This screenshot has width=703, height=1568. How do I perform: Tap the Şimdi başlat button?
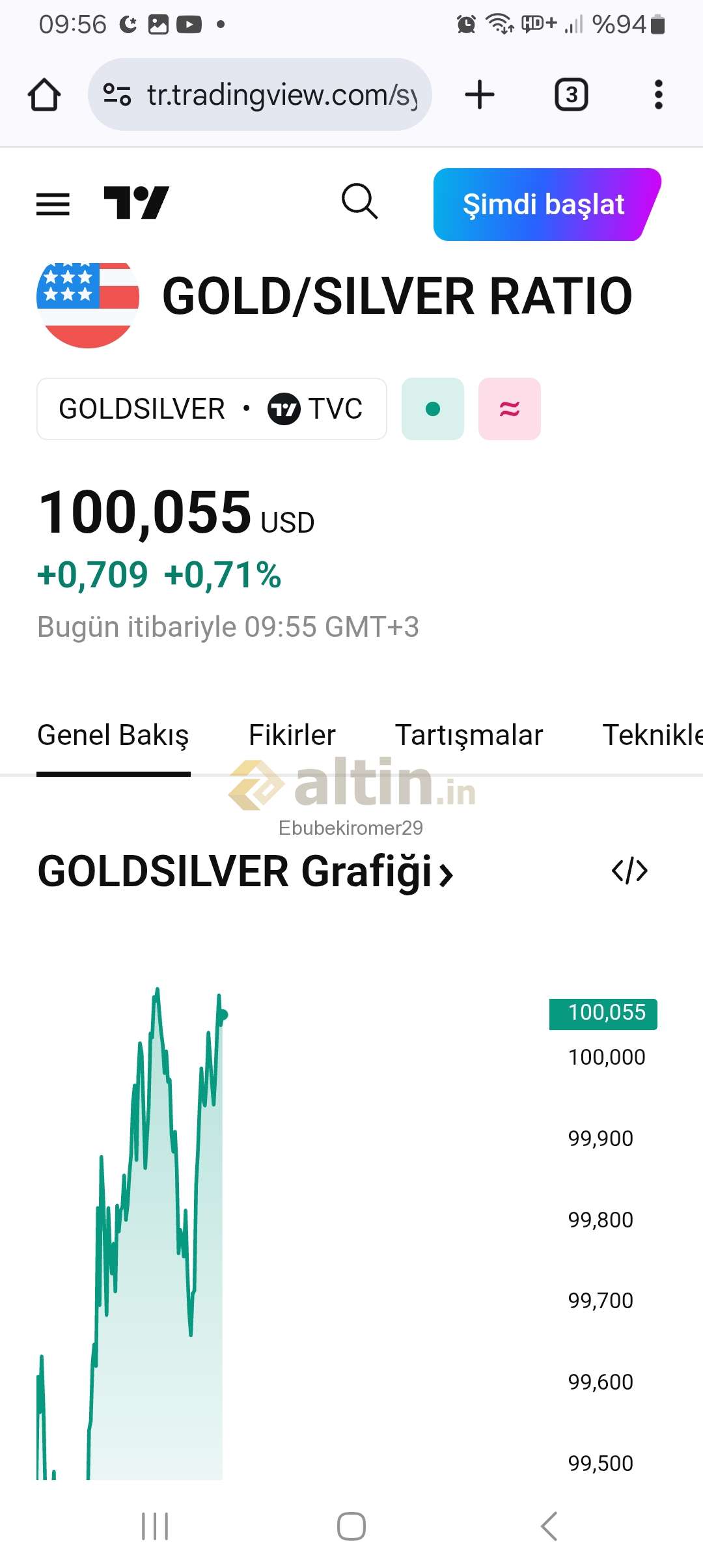pos(547,204)
